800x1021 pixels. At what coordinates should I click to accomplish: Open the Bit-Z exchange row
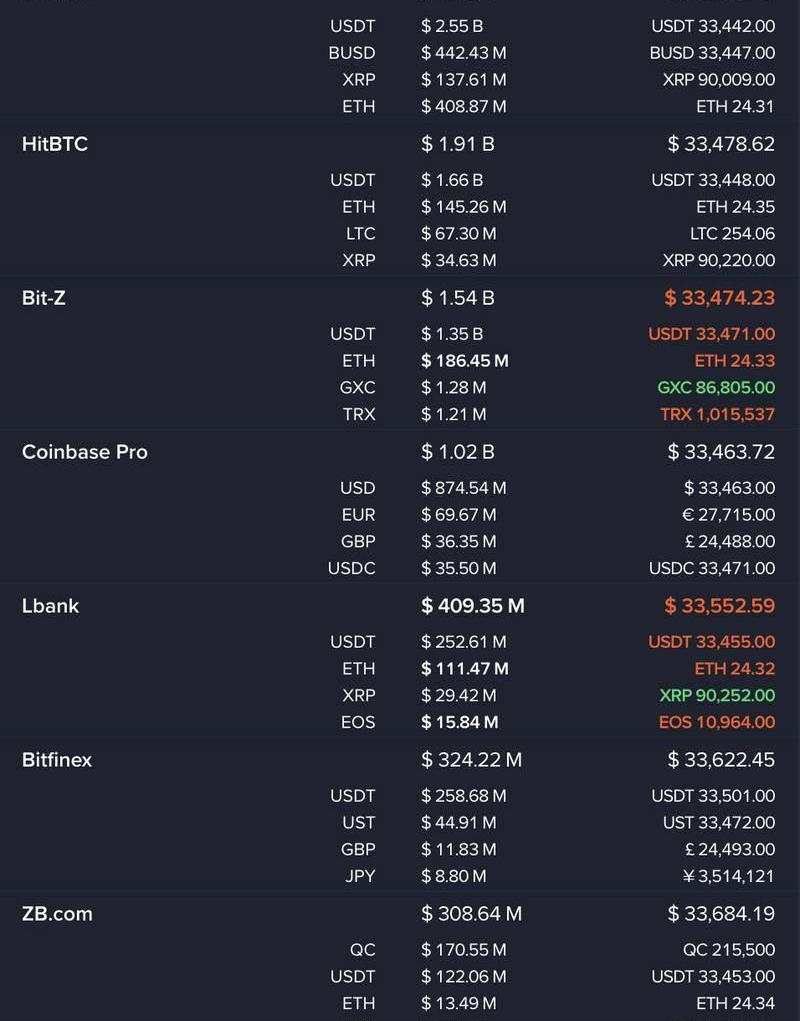(x=44, y=298)
